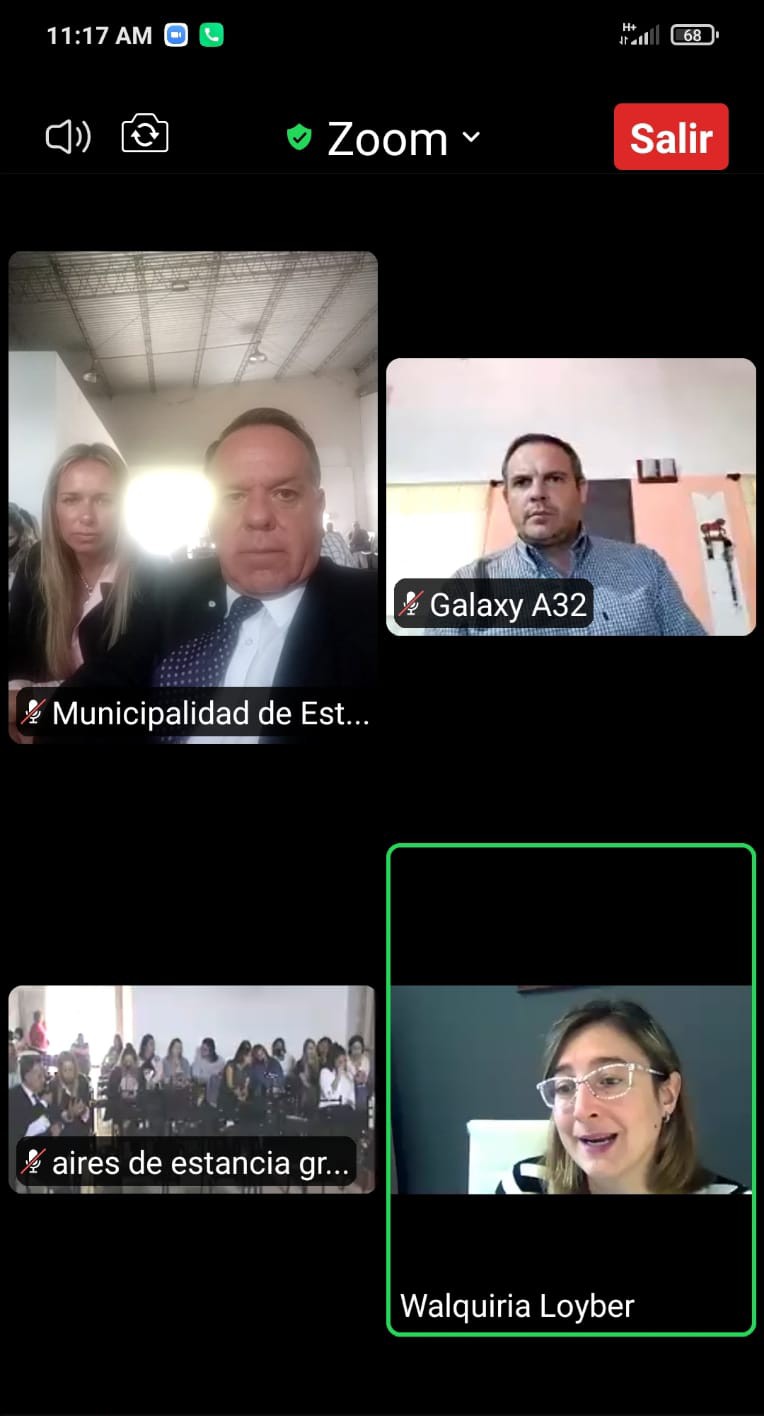Open the aires de estancia gr... video tile
Image resolution: width=764 pixels, height=1416 pixels.
pos(192,1090)
